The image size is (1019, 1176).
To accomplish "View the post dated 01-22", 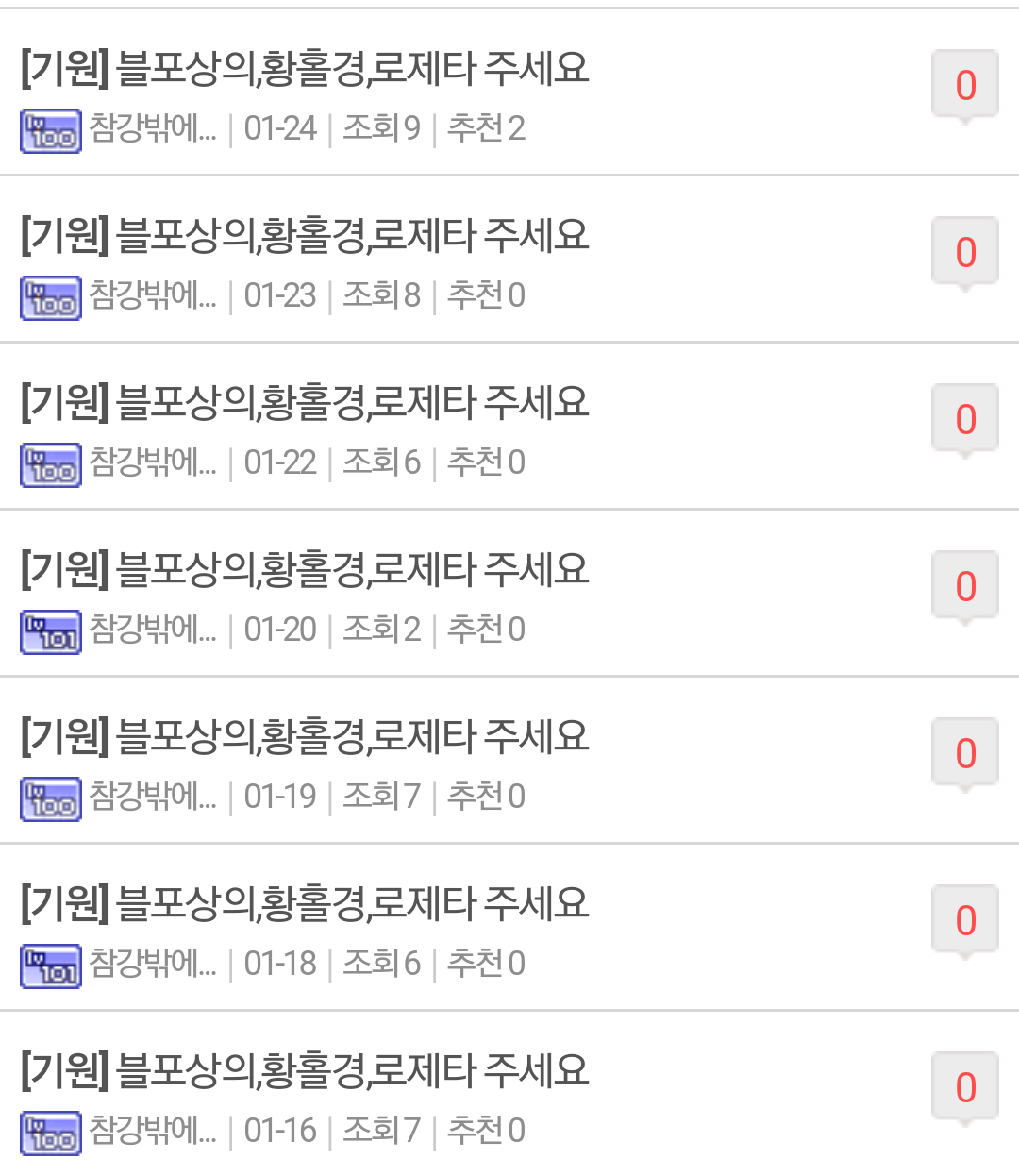I will (306, 403).
